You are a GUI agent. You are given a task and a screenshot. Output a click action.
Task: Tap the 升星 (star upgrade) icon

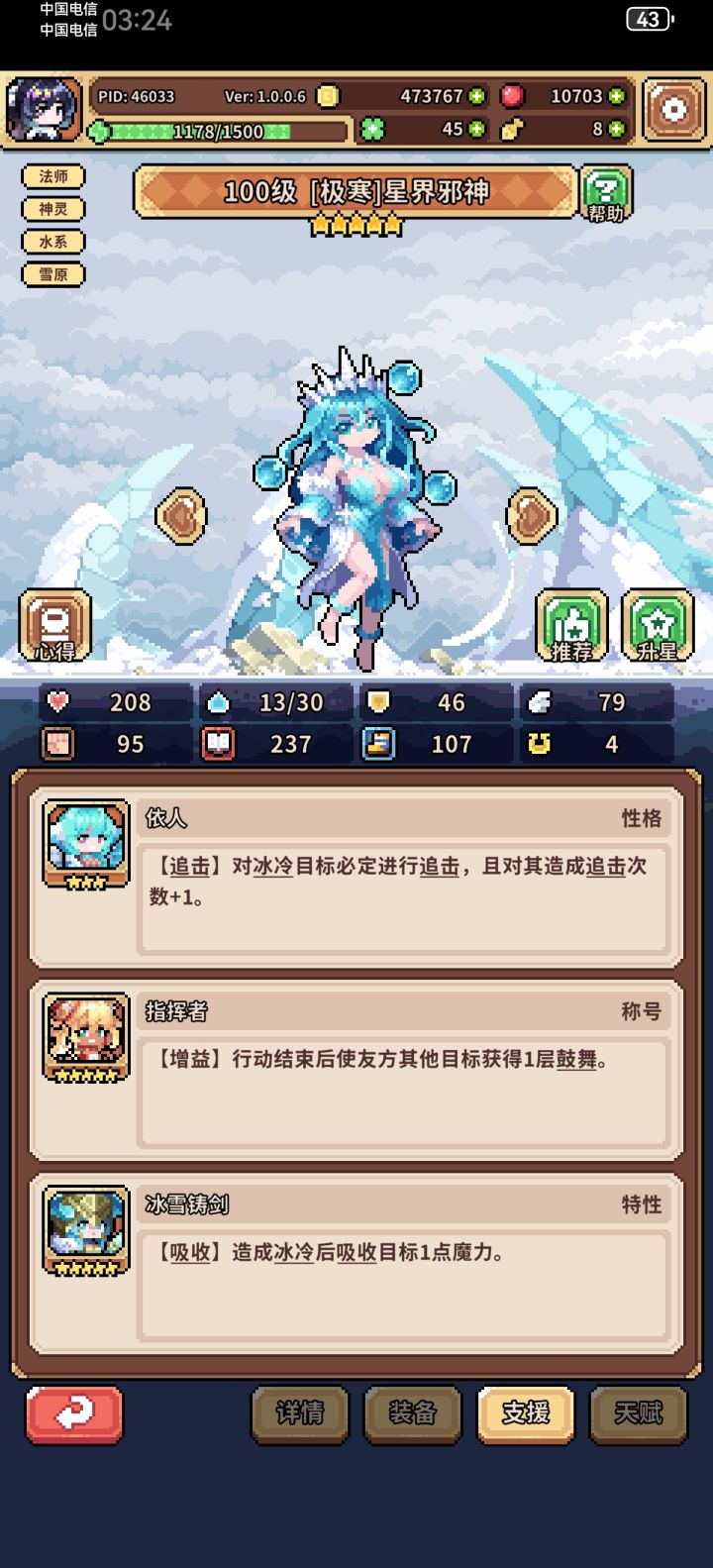coord(655,624)
